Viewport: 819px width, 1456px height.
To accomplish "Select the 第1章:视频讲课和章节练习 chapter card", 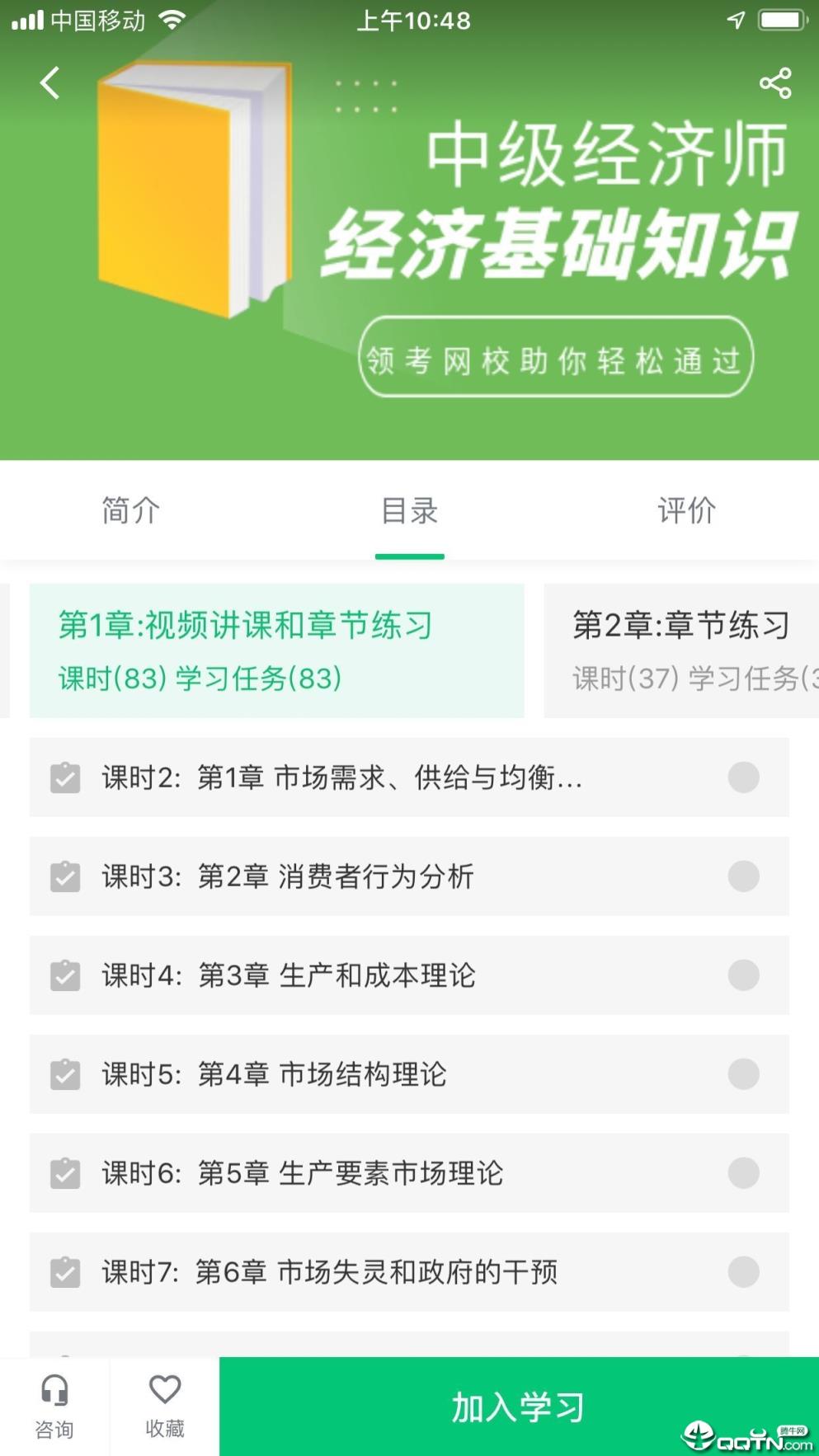I will [277, 650].
